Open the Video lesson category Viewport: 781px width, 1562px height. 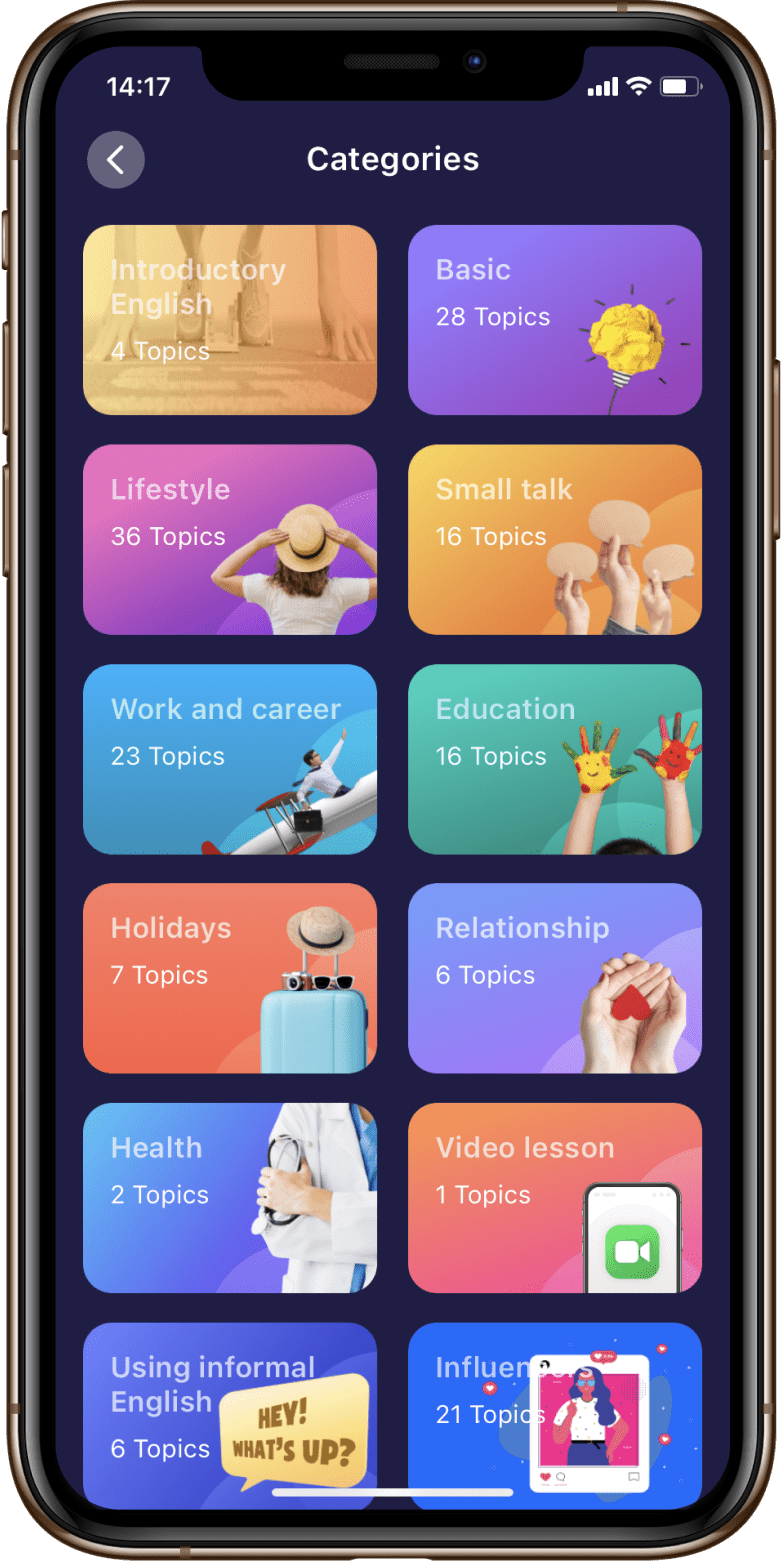pos(554,1198)
